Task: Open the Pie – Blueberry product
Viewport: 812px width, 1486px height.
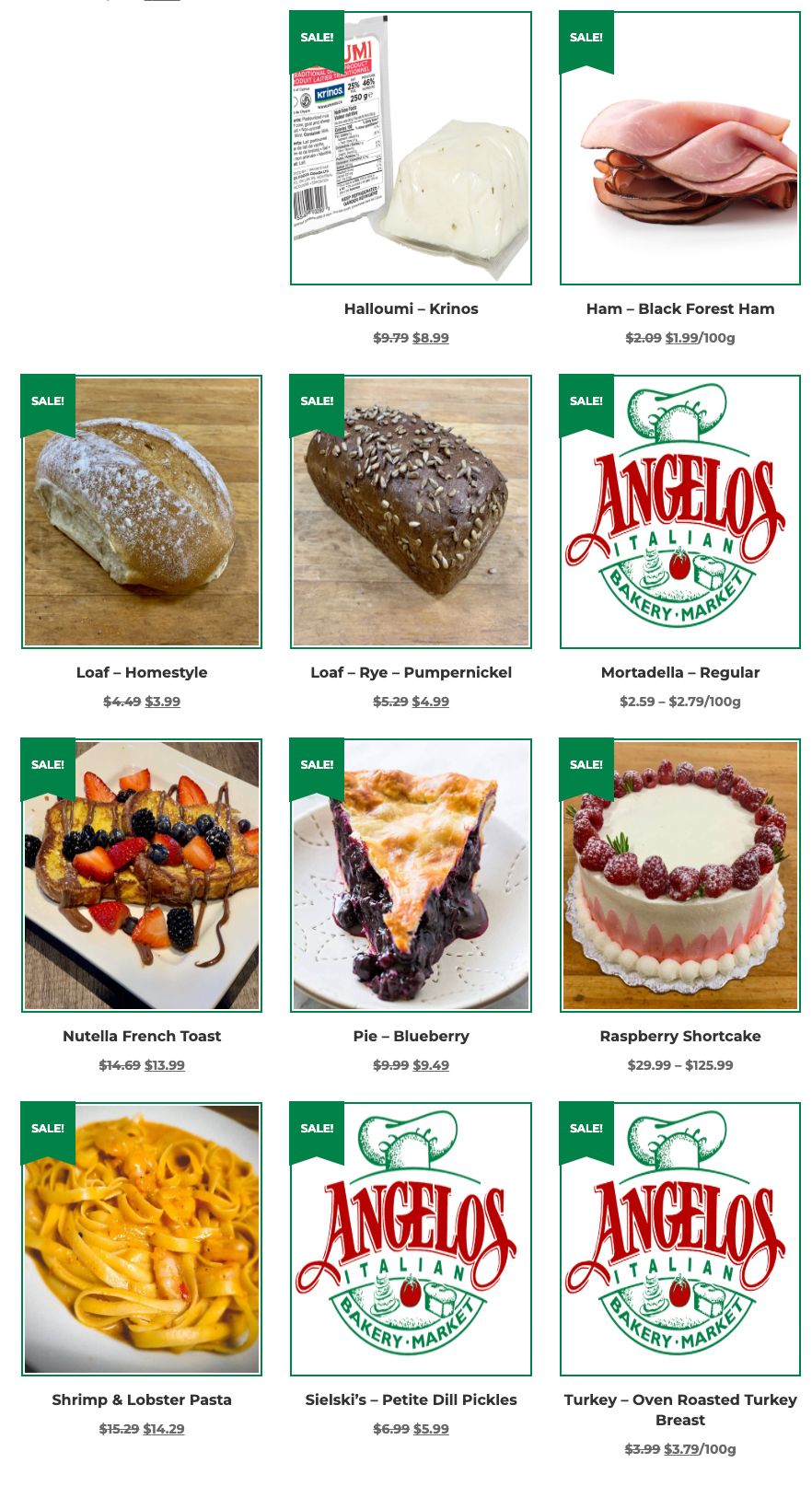Action: coord(411,1036)
